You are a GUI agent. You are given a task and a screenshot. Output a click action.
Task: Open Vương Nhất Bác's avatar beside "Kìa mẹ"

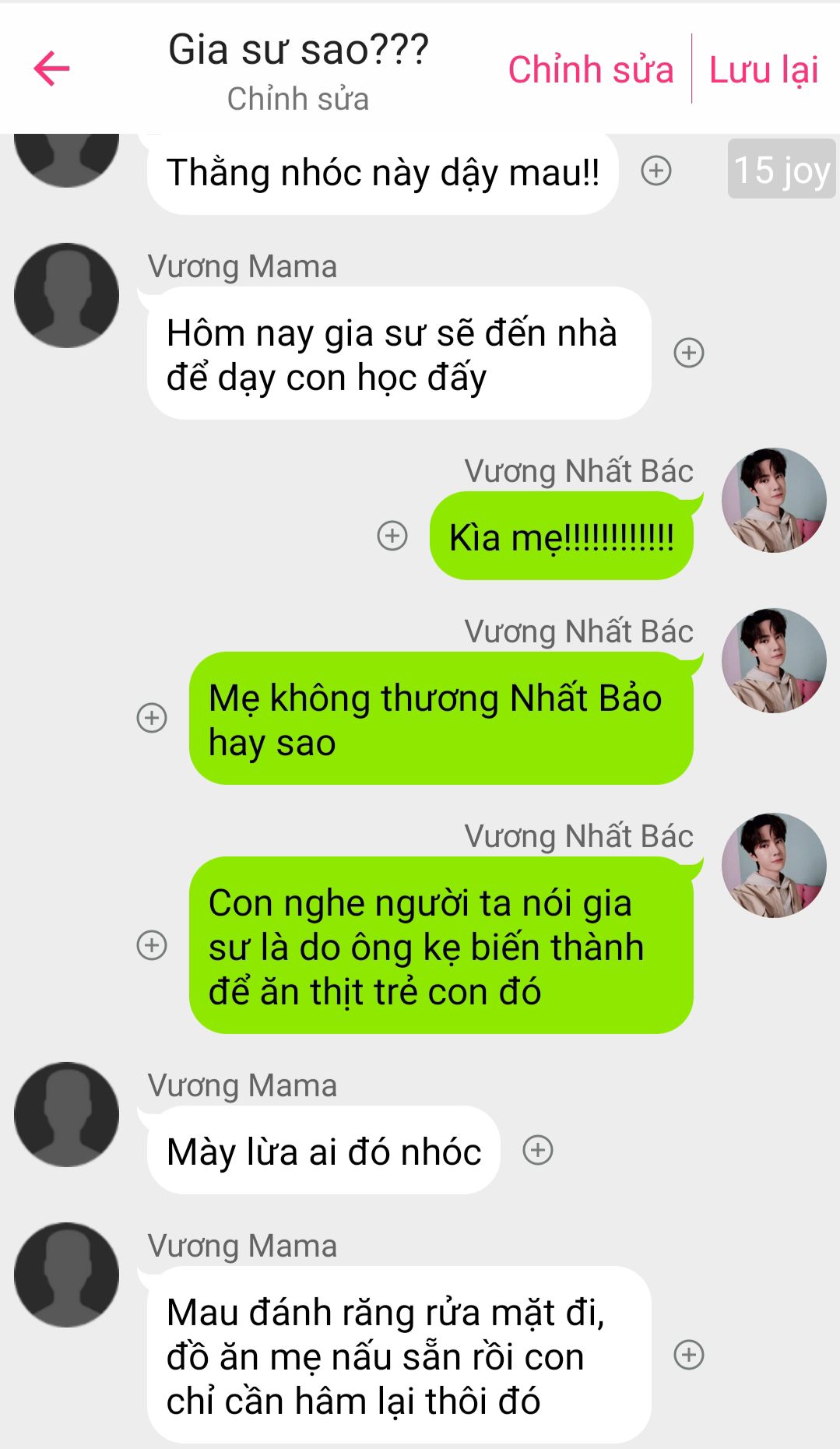(x=773, y=501)
